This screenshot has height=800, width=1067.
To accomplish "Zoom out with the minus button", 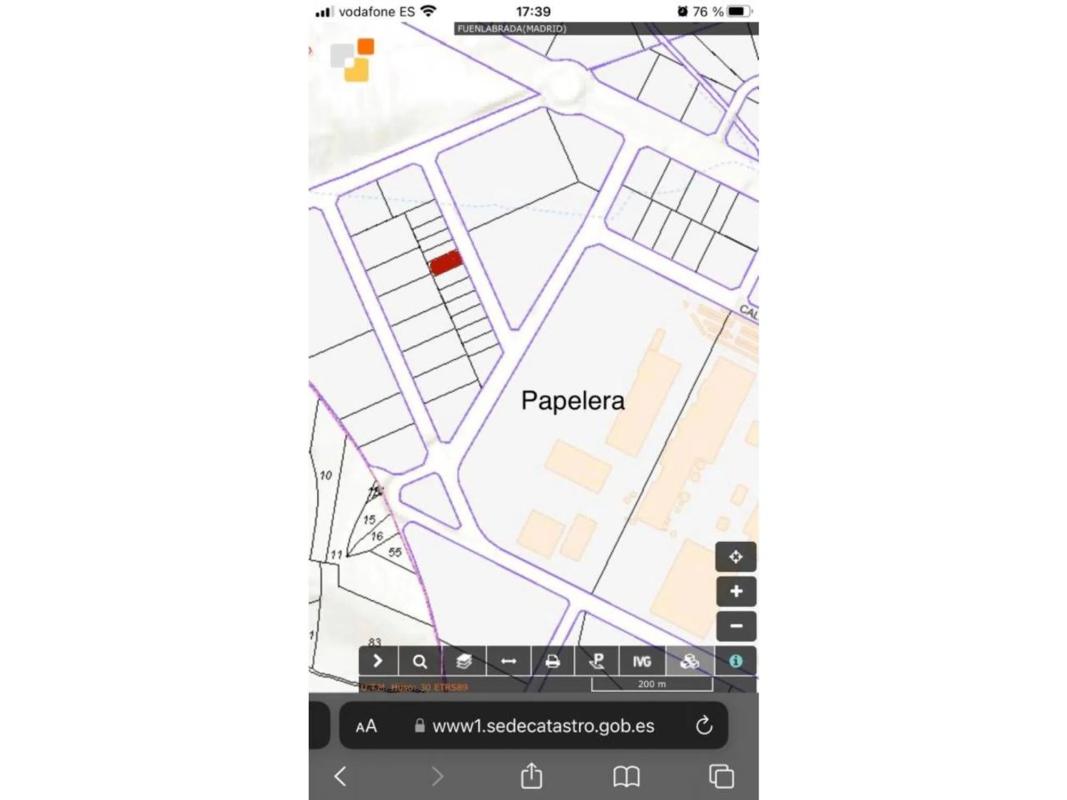I will 736,627.
